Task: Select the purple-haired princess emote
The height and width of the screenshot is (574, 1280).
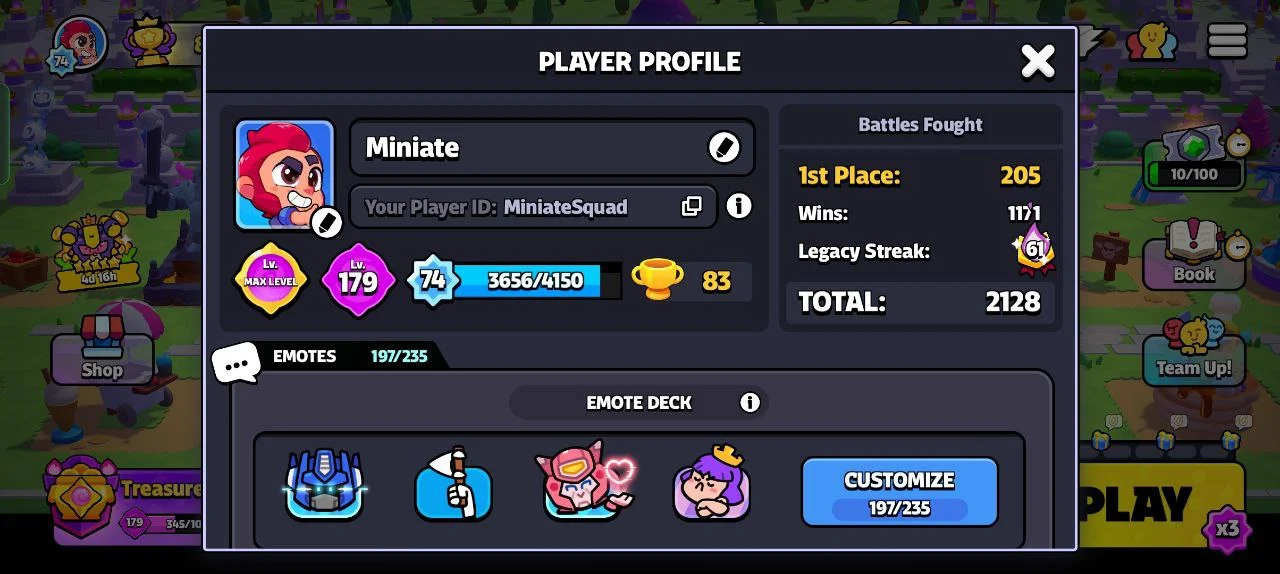Action: pos(712,485)
